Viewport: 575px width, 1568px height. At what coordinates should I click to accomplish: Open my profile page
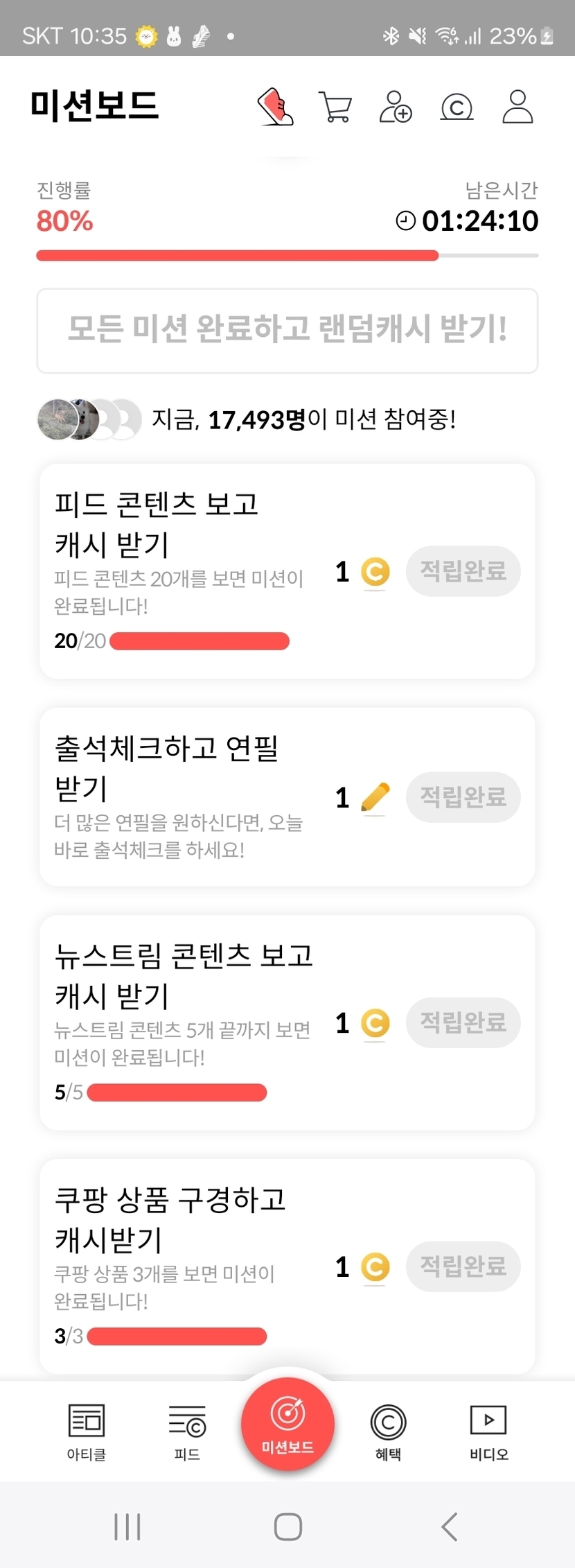pos(517,107)
